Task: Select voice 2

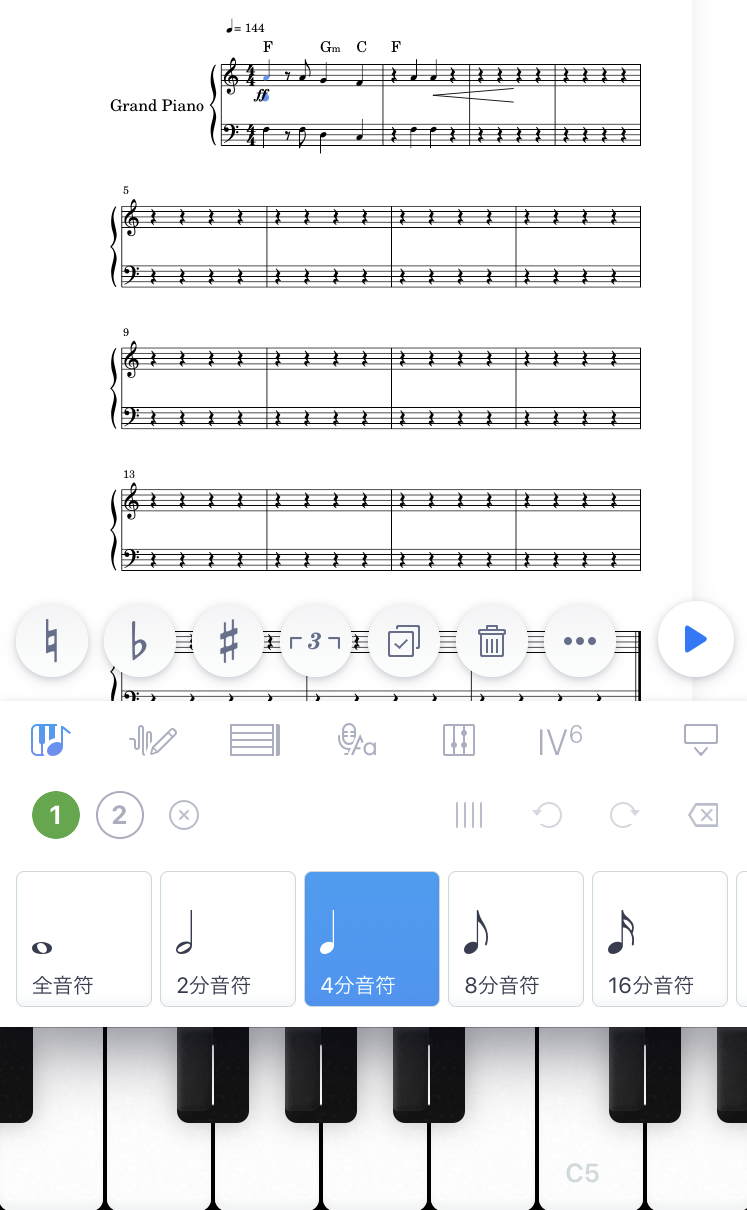Action: coord(120,815)
